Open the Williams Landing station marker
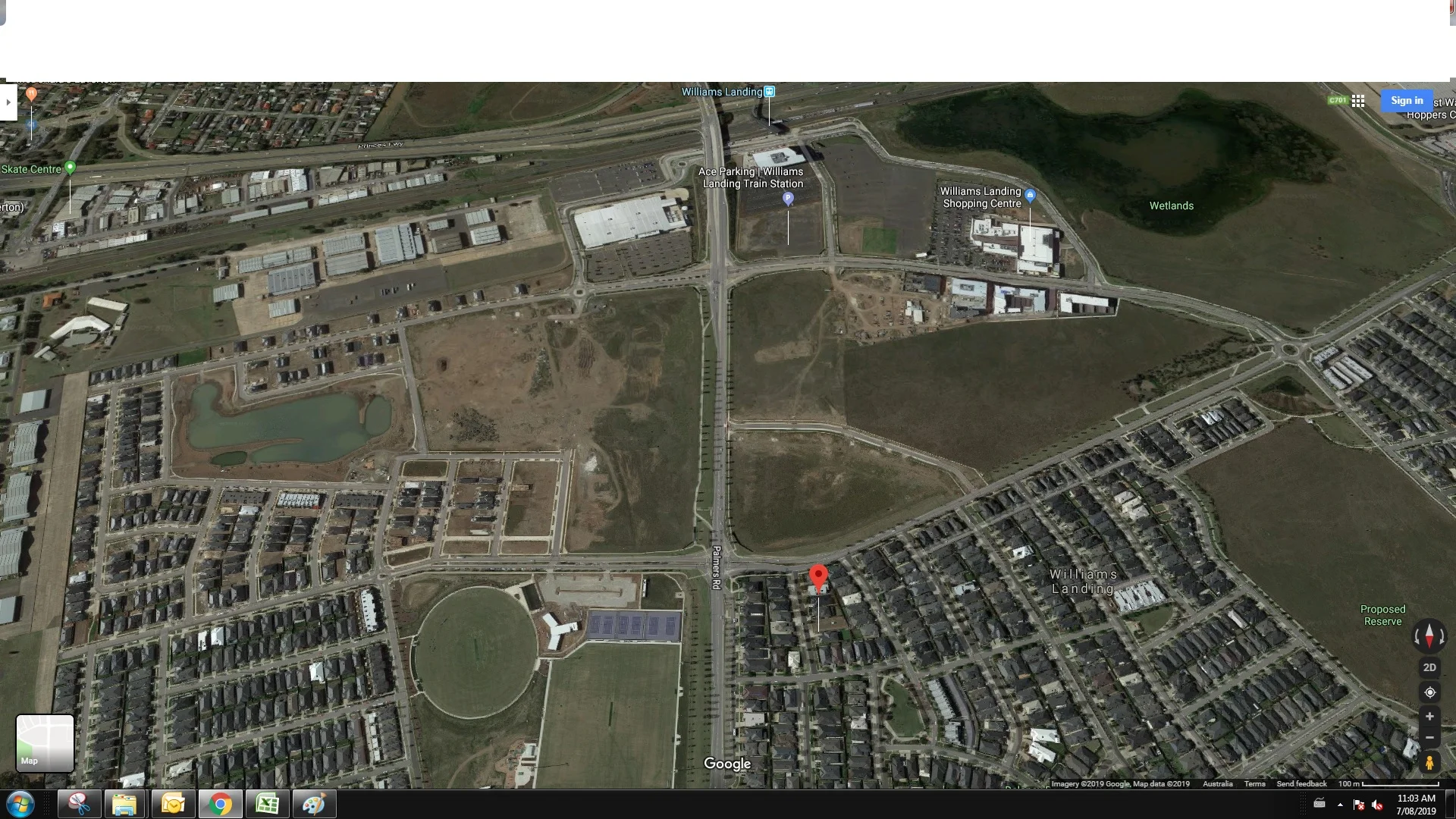This screenshot has height=819, width=1456. coord(770,92)
